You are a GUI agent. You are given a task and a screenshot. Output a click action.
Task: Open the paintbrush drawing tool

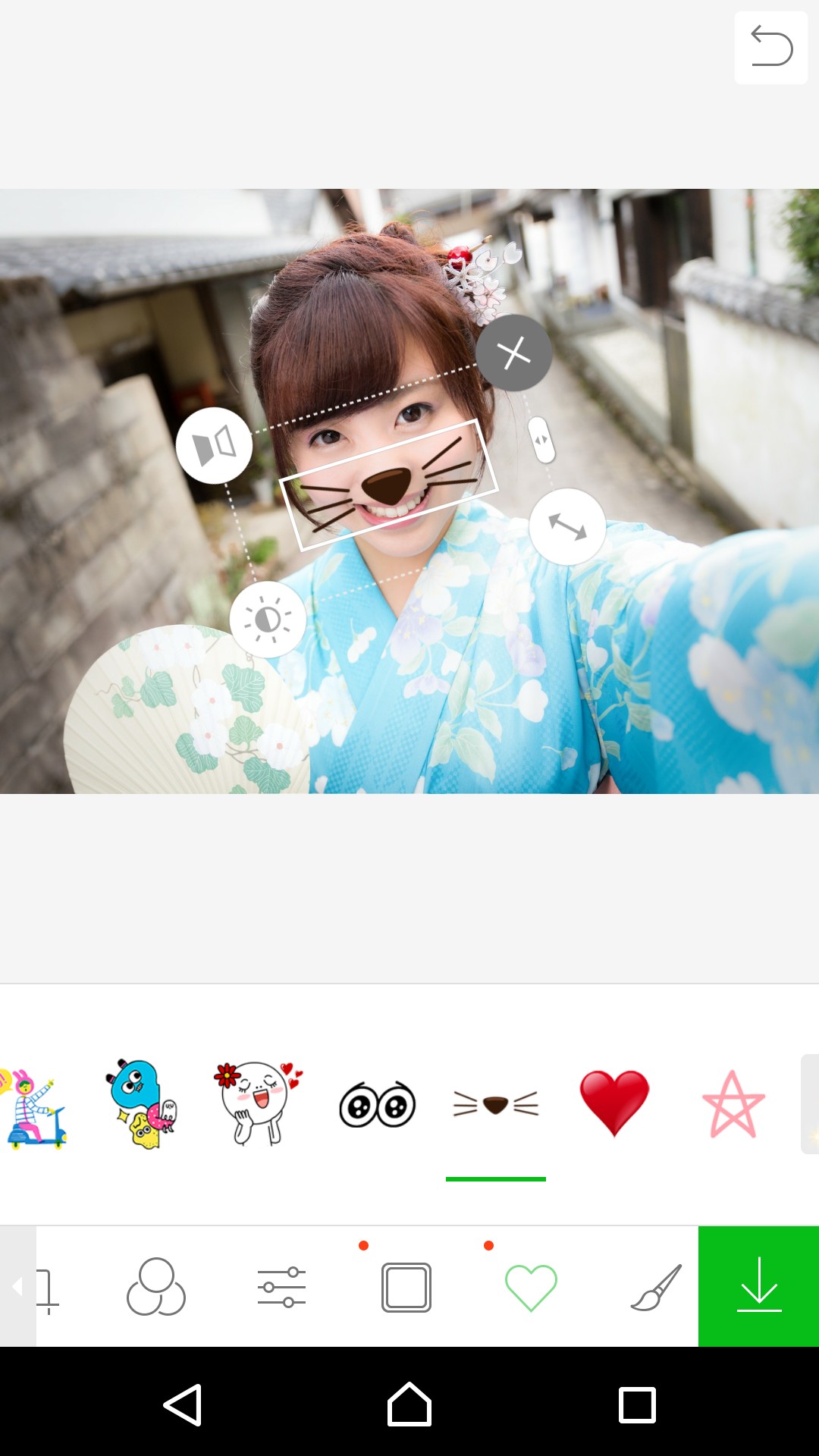pyautogui.click(x=656, y=1287)
